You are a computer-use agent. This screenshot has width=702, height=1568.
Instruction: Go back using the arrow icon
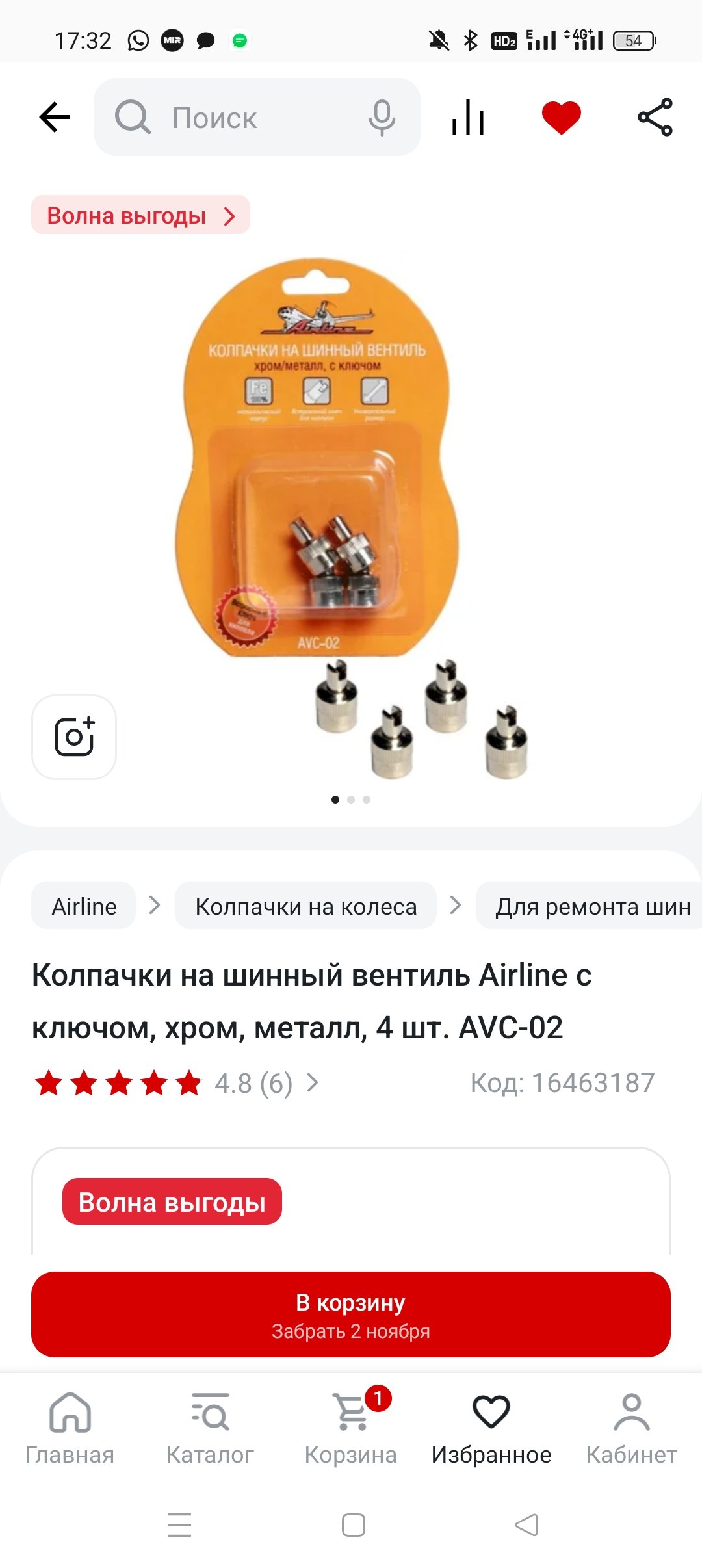[x=55, y=118]
